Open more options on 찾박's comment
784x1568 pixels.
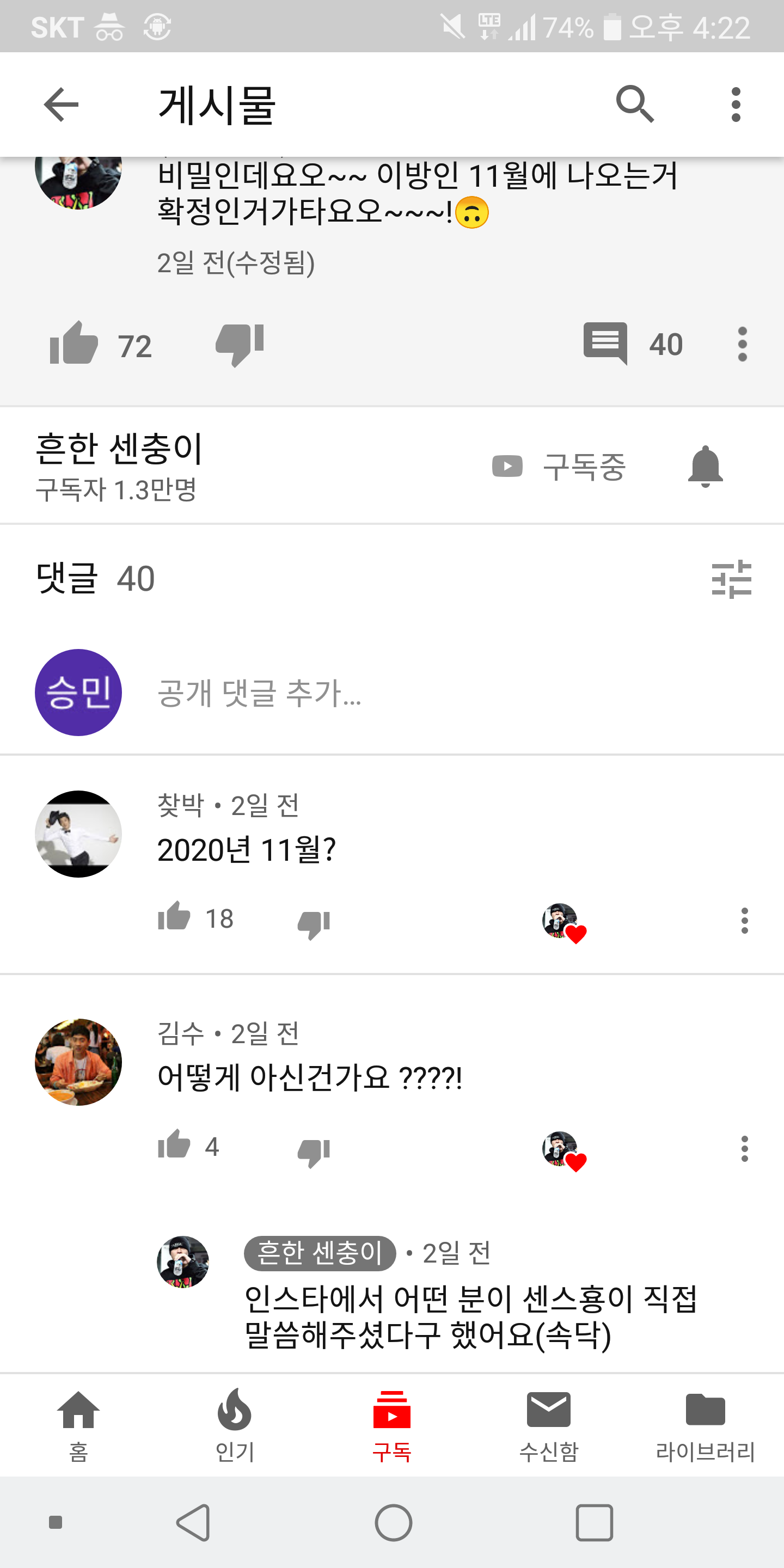pos(744,920)
